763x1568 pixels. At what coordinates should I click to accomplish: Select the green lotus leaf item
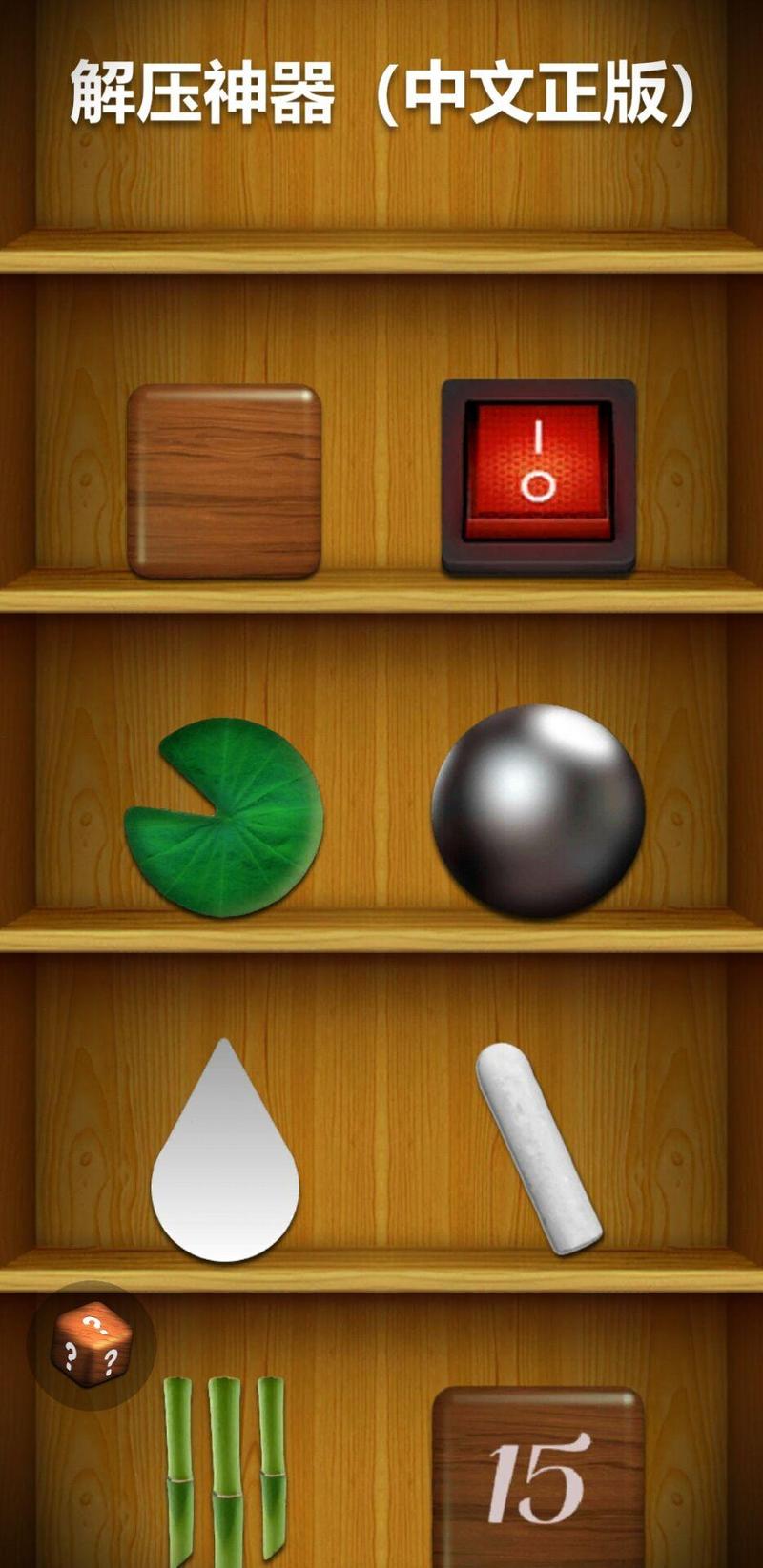[225, 818]
